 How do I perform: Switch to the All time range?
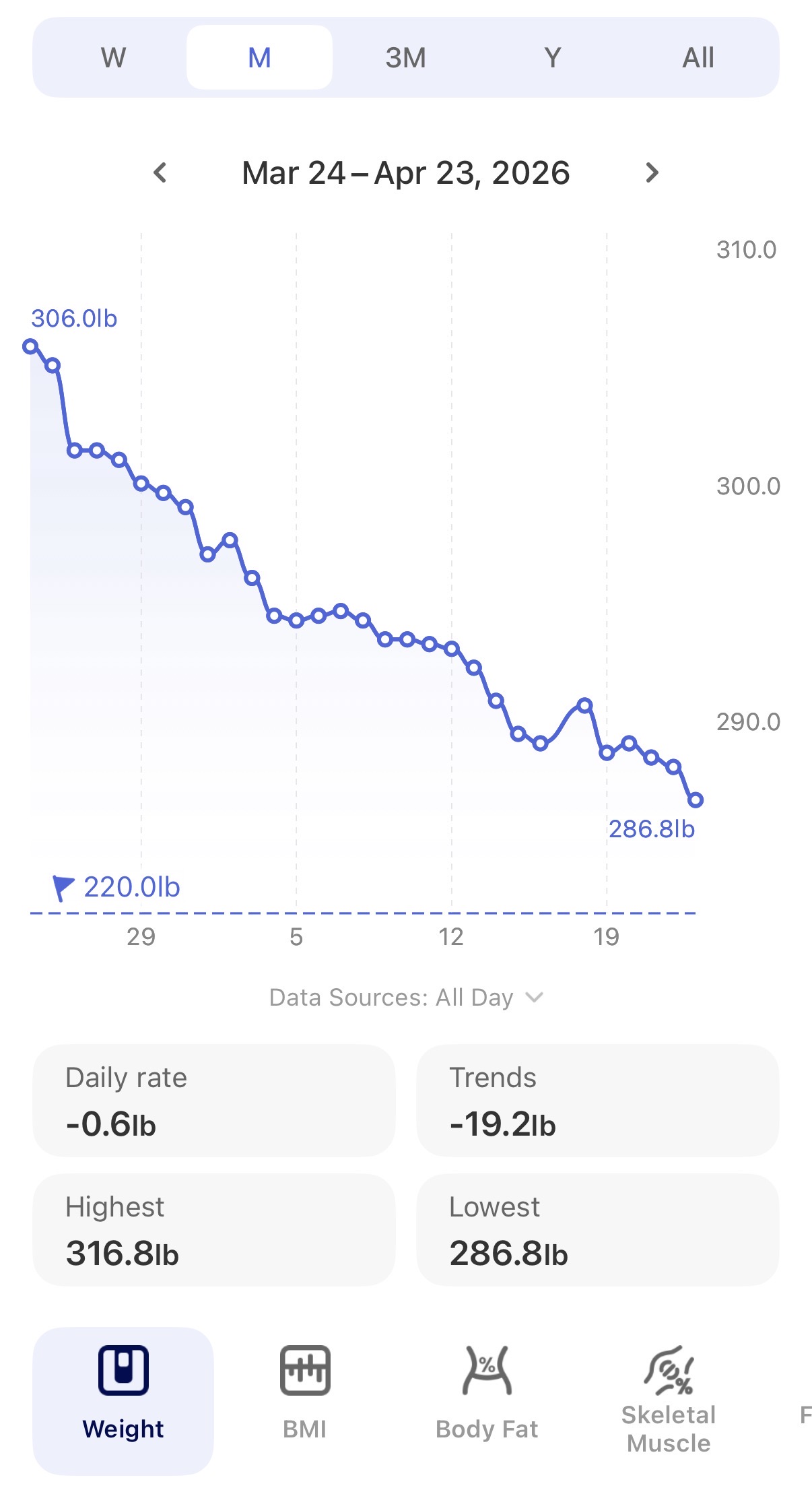(698, 58)
